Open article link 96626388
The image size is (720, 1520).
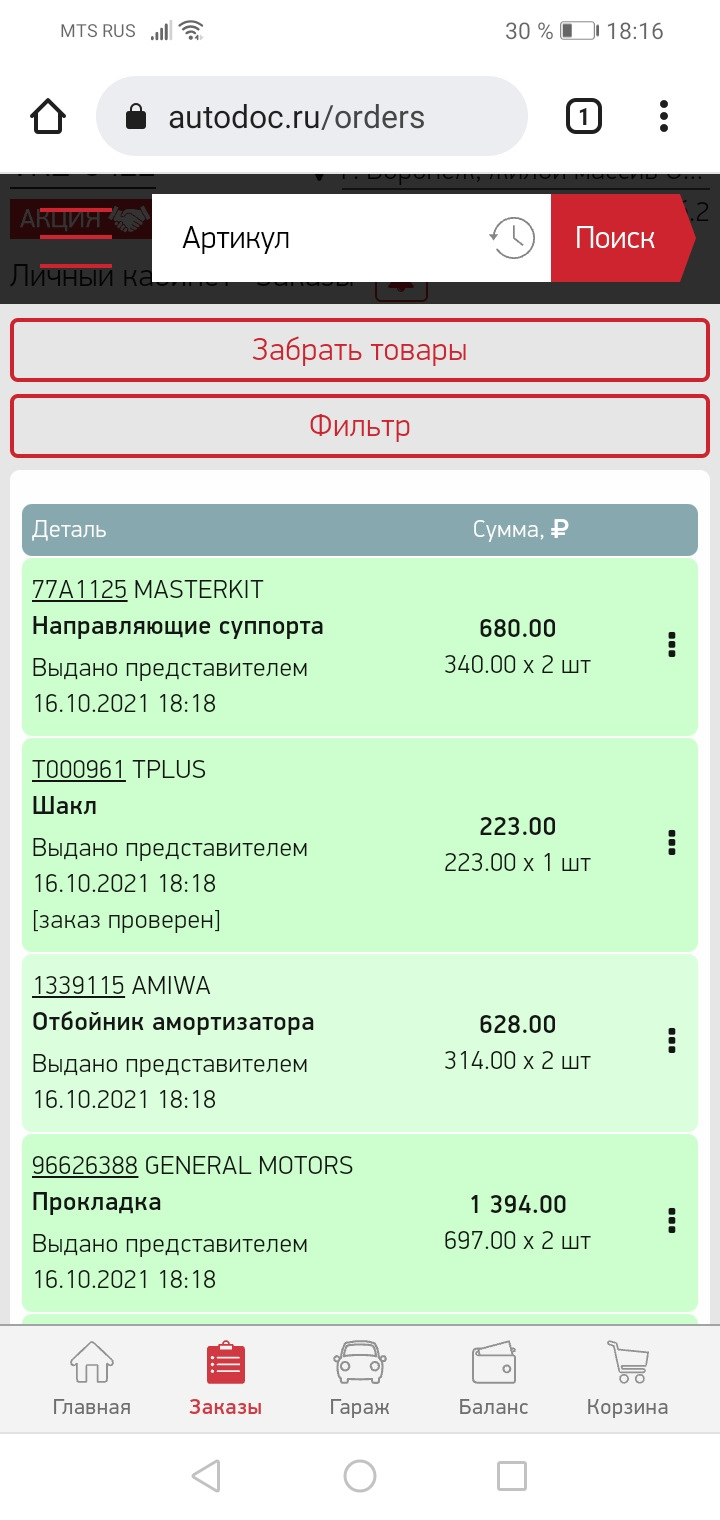(x=85, y=1166)
